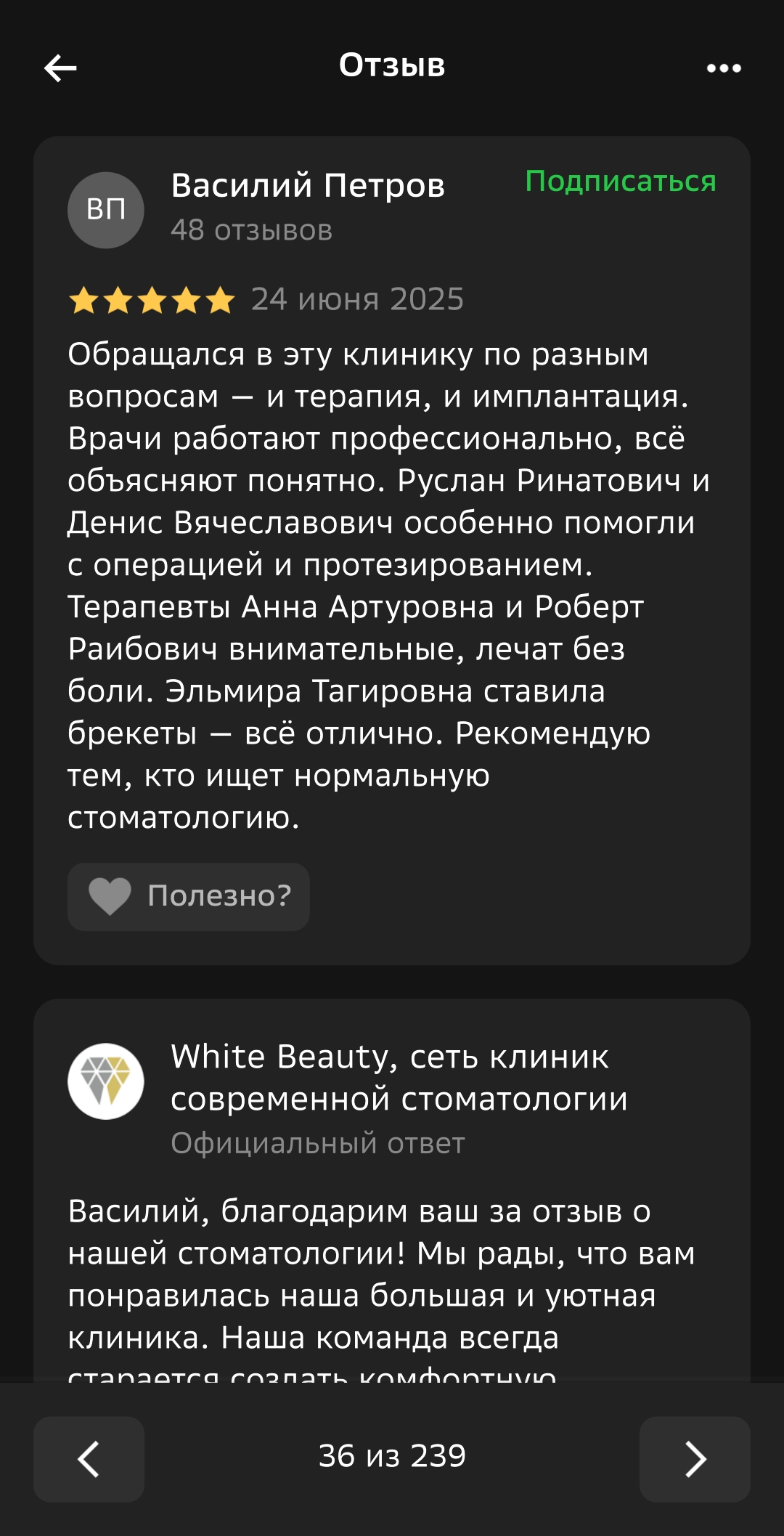Open Василий Петров's reviewer profile
784x1536 pixels.
tap(307, 186)
